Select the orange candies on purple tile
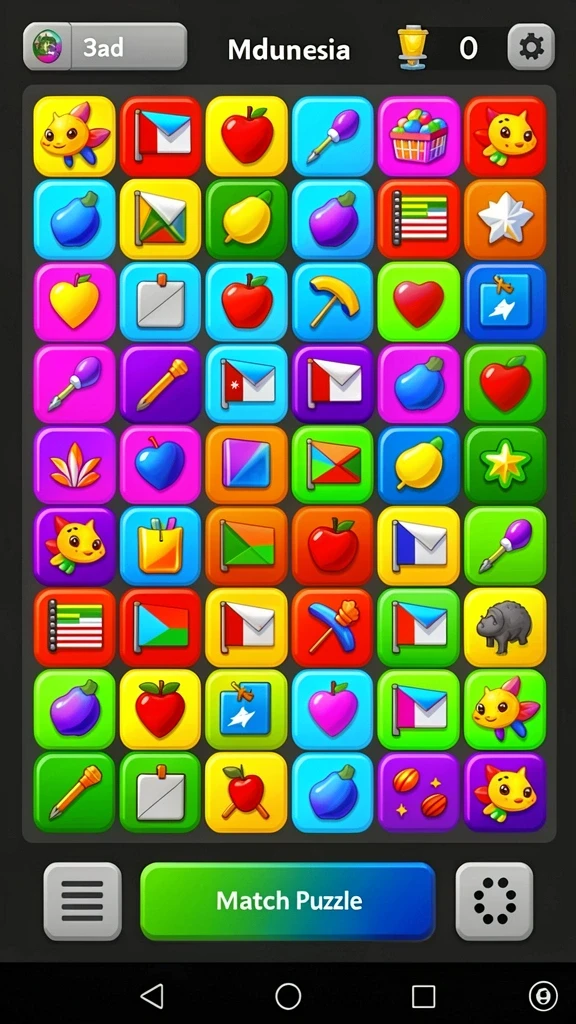Image resolution: width=576 pixels, height=1024 pixels. point(419,792)
